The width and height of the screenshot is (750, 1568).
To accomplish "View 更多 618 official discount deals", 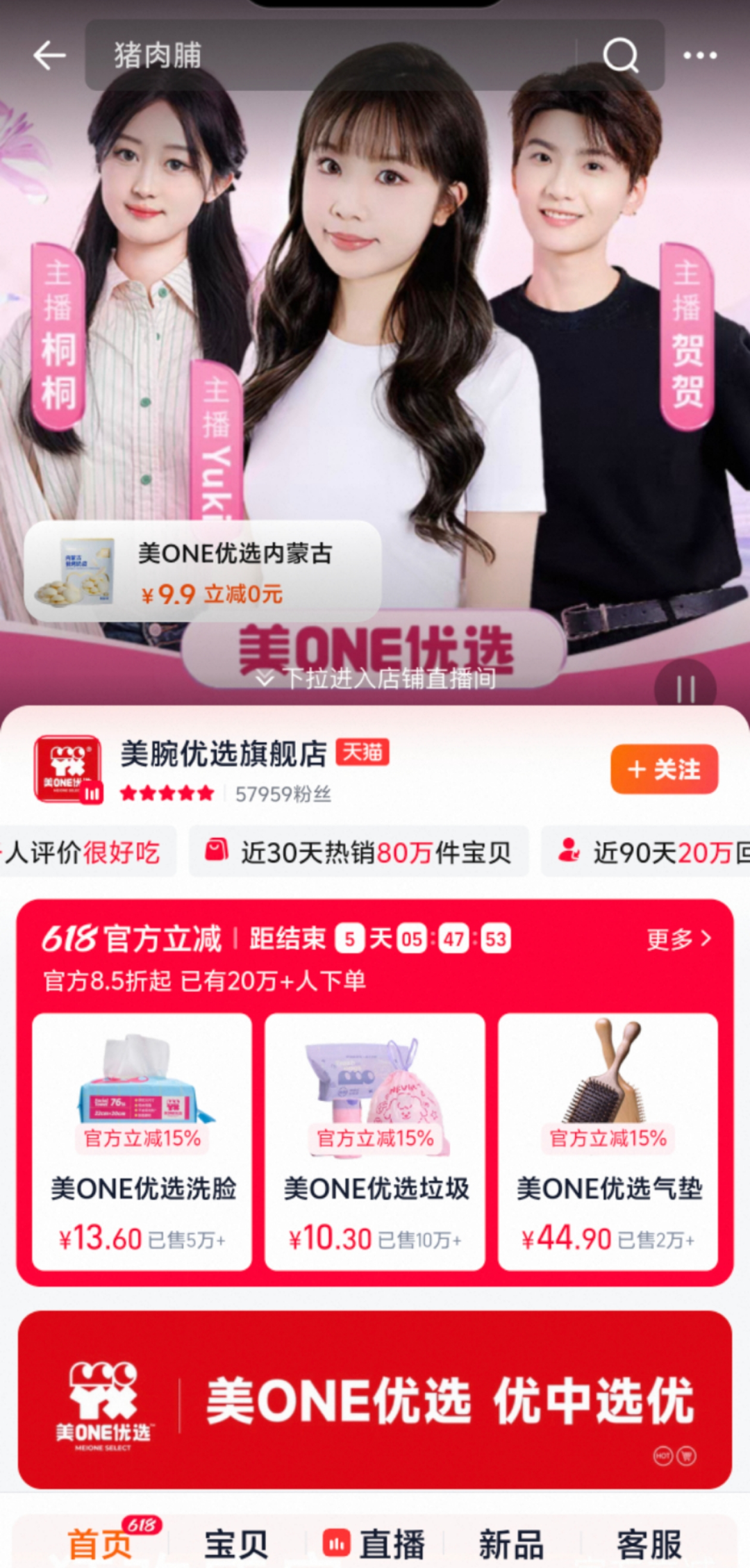I will click(678, 939).
